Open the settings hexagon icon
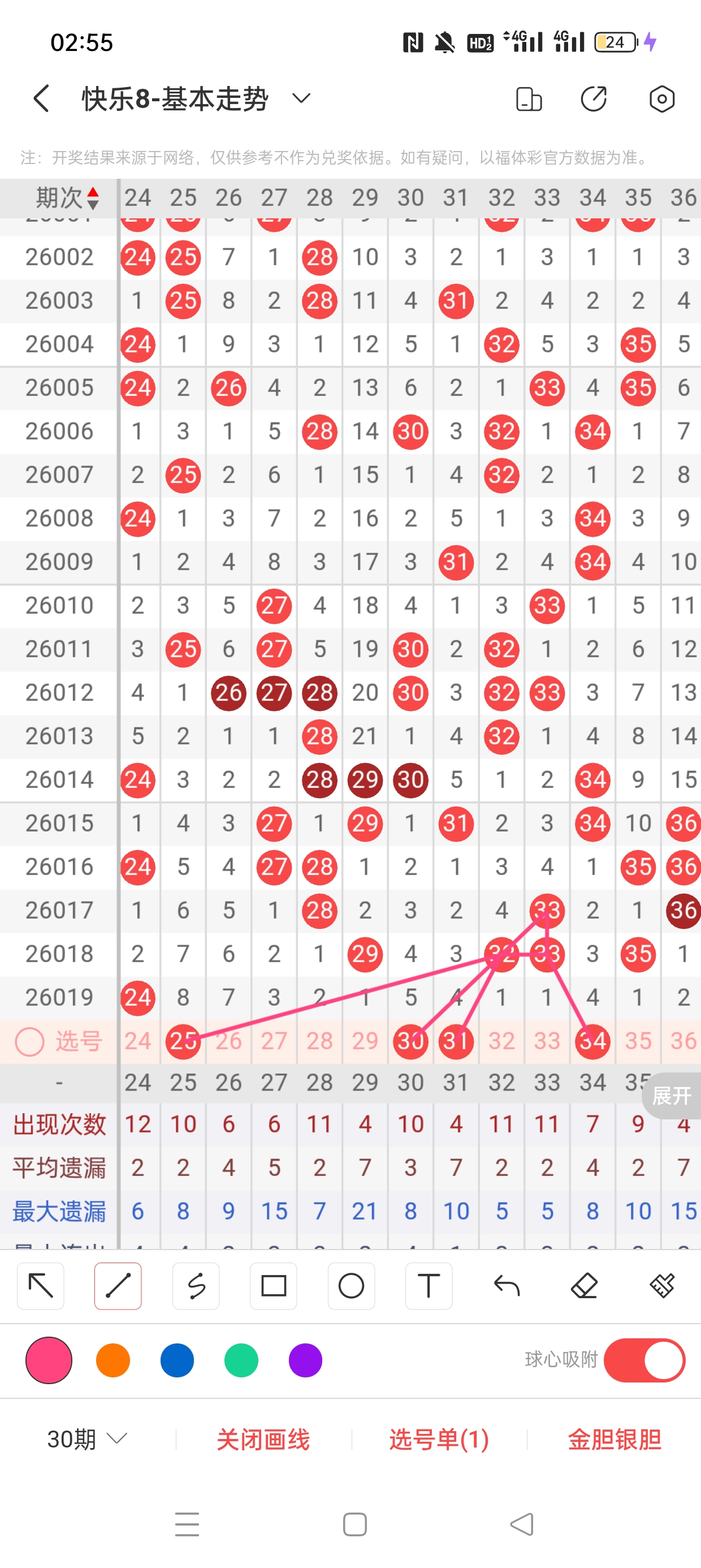 [x=661, y=98]
